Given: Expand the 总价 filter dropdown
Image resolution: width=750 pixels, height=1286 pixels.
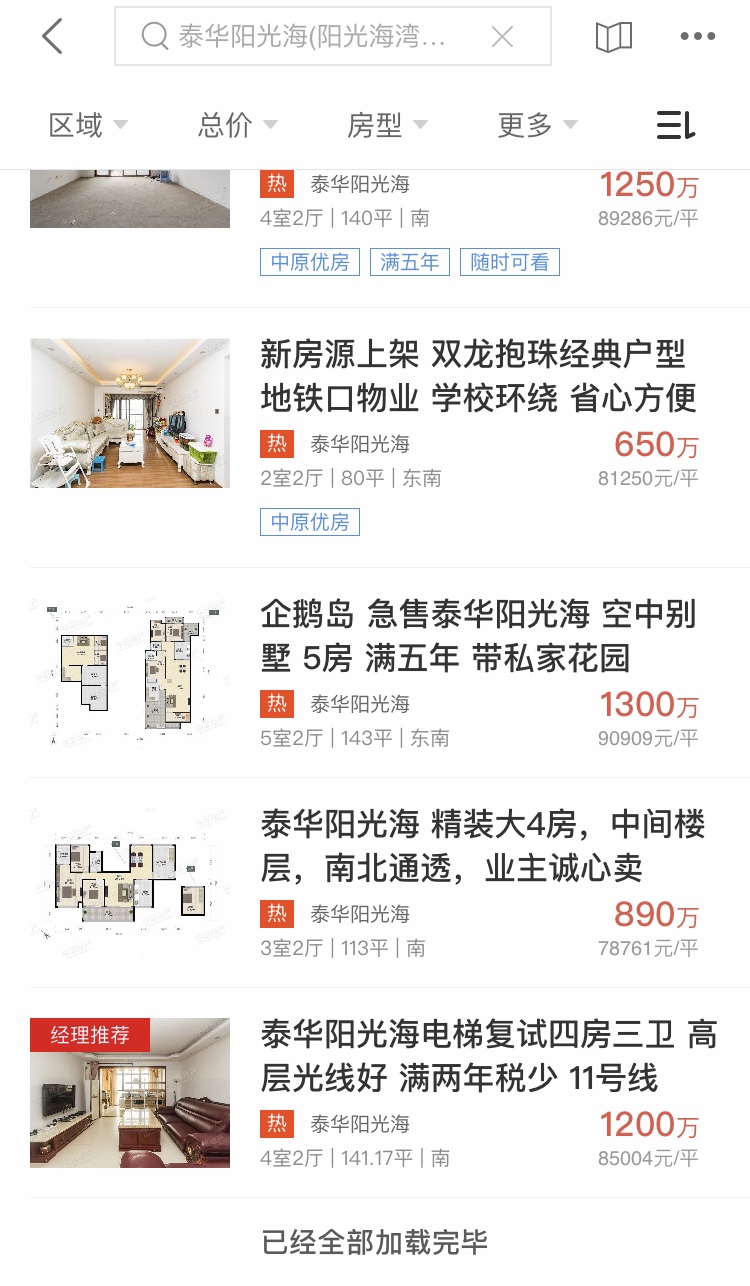Looking at the screenshot, I should click(237, 125).
